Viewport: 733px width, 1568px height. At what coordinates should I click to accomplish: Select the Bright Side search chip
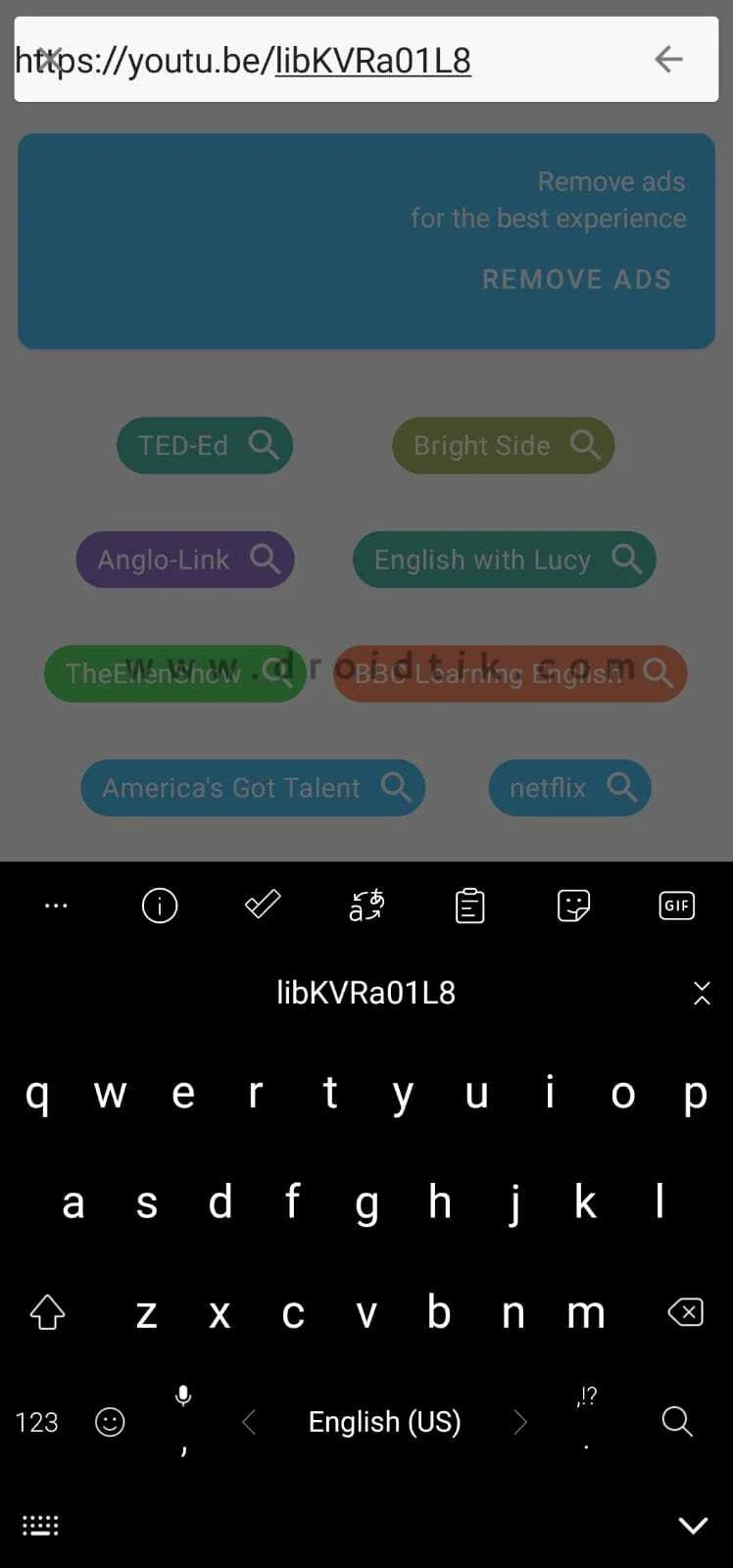504,446
